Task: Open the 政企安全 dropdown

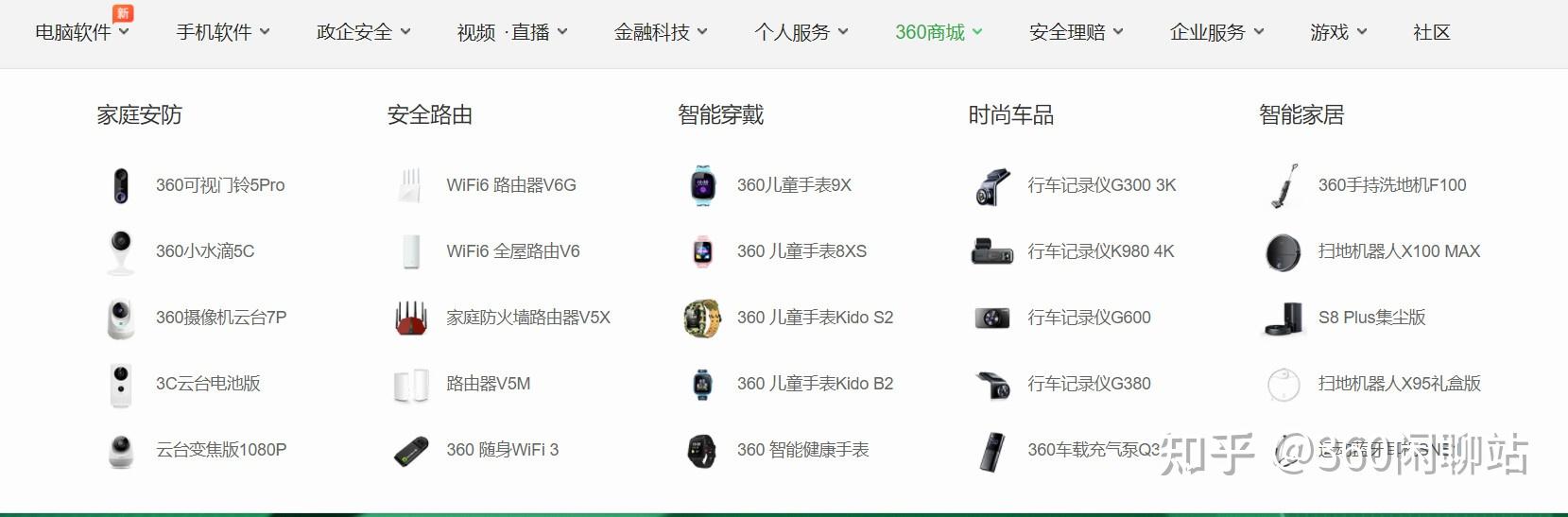Action: [x=364, y=32]
